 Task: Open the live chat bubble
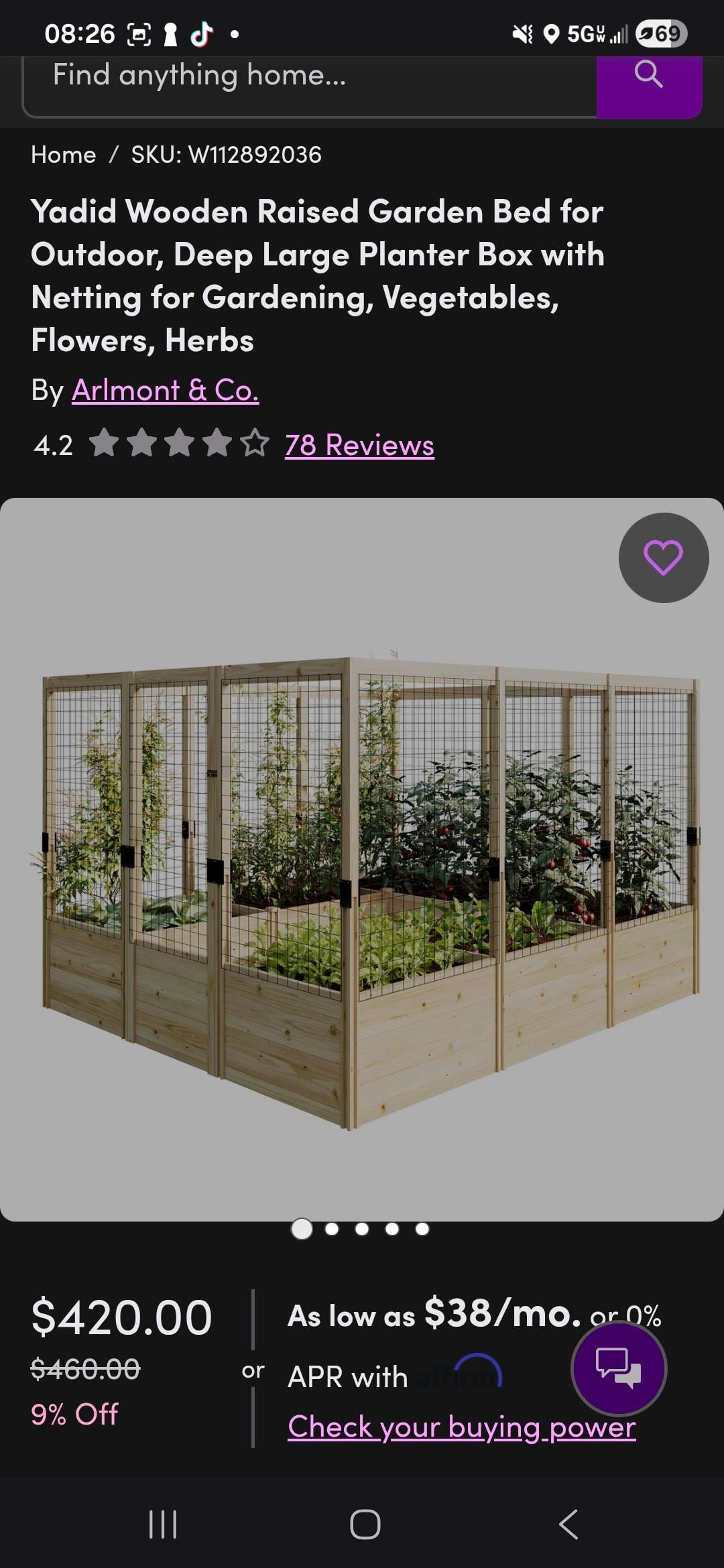[618, 1368]
